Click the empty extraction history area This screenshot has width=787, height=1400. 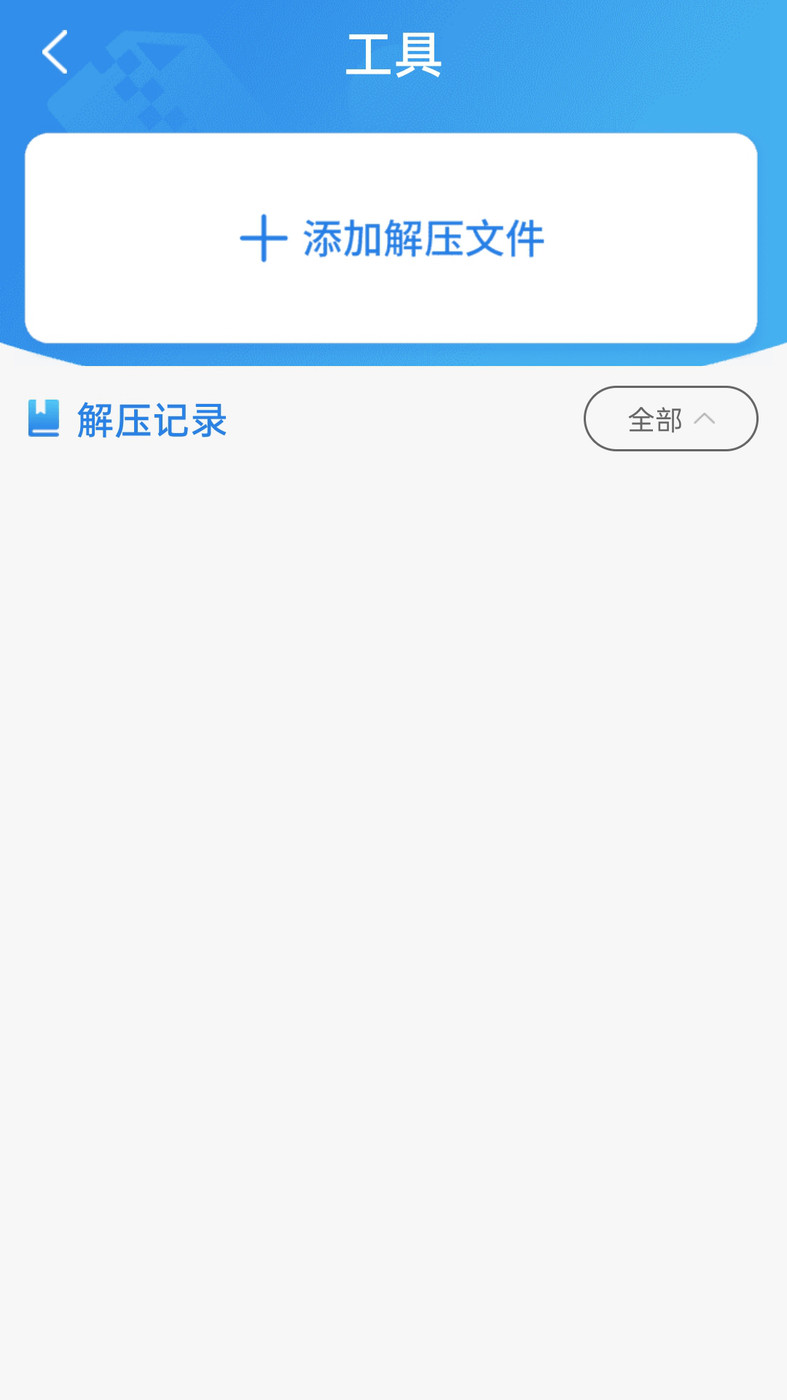(393, 900)
